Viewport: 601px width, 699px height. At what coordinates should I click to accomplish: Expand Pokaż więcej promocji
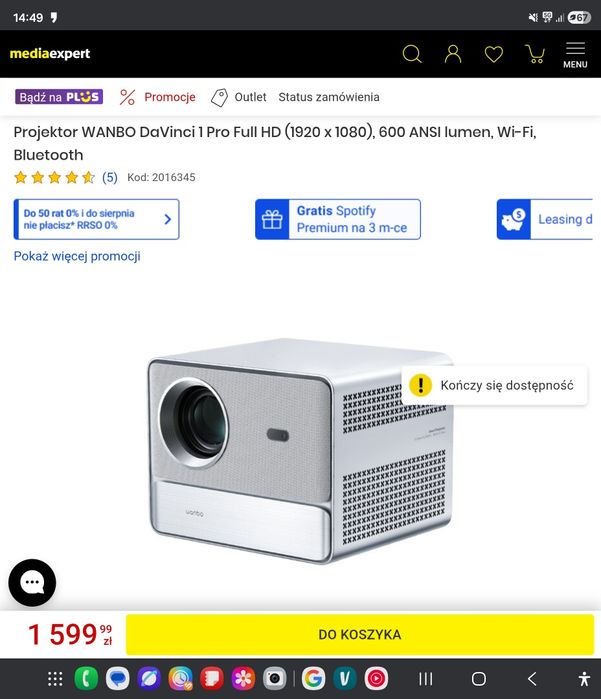click(77, 256)
